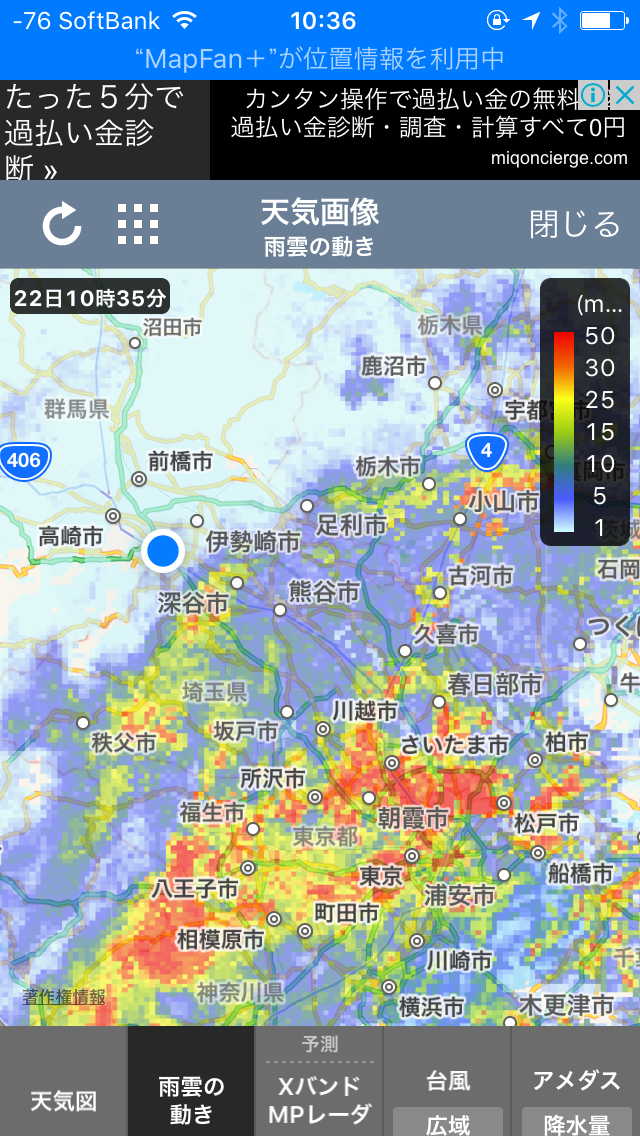Dismiss the ad banner with X
Screen dimensions: 640x1136
pyautogui.click(x=624, y=96)
